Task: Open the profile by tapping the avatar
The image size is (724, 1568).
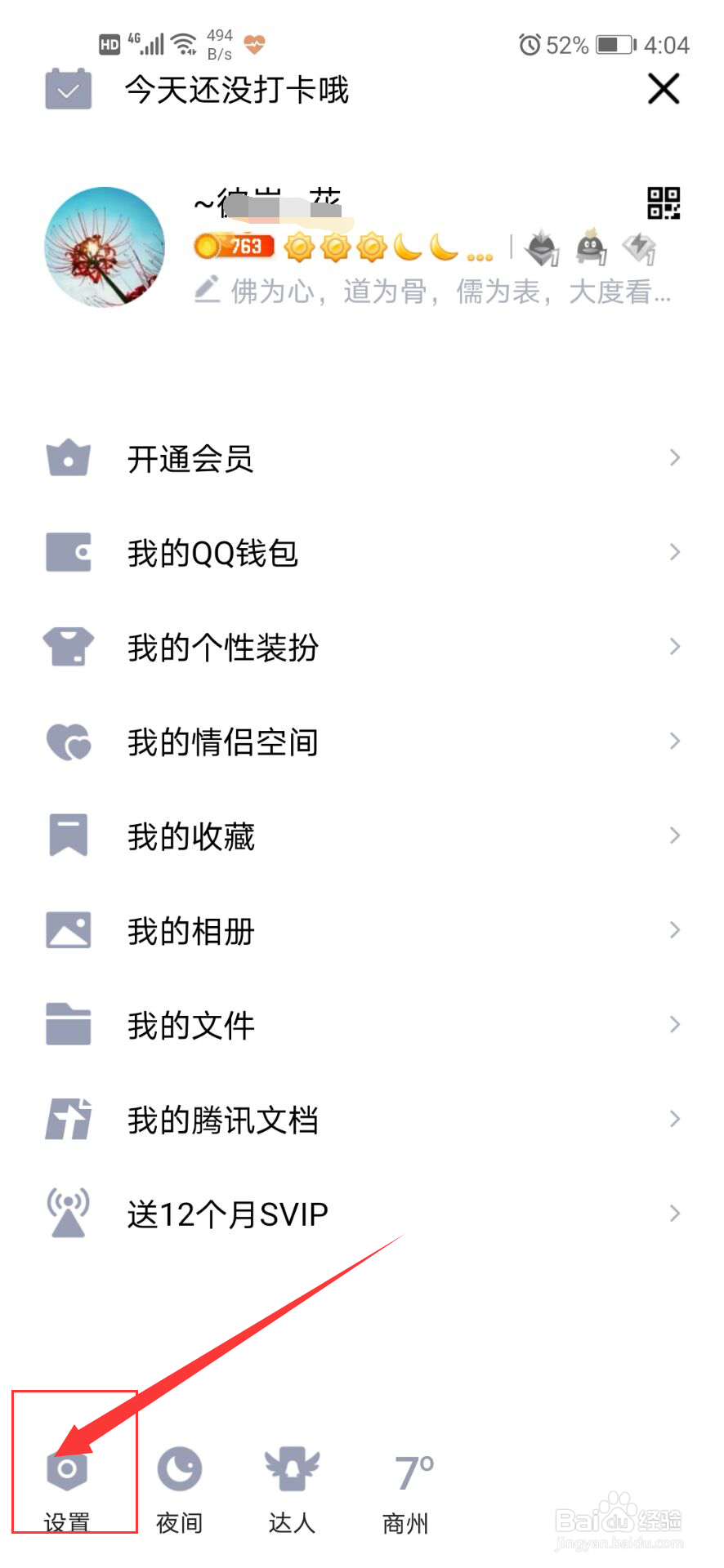Action: pyautogui.click(x=104, y=247)
